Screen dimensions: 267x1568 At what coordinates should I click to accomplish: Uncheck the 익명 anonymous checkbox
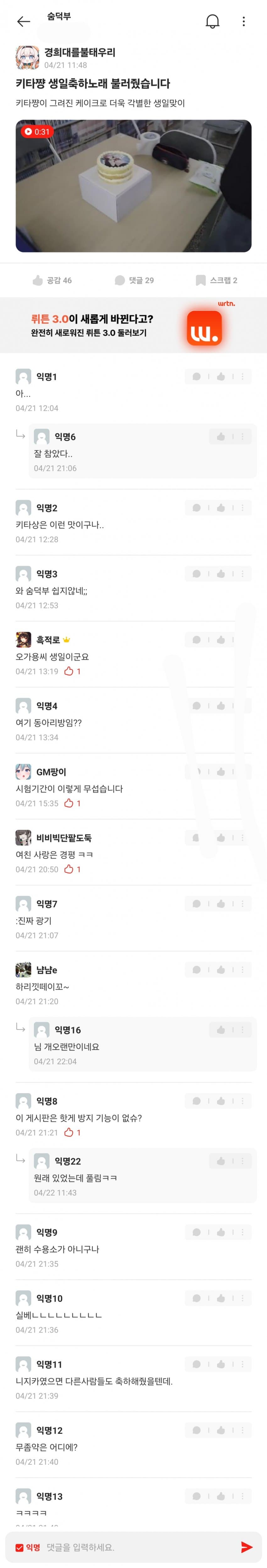pos(19,1547)
